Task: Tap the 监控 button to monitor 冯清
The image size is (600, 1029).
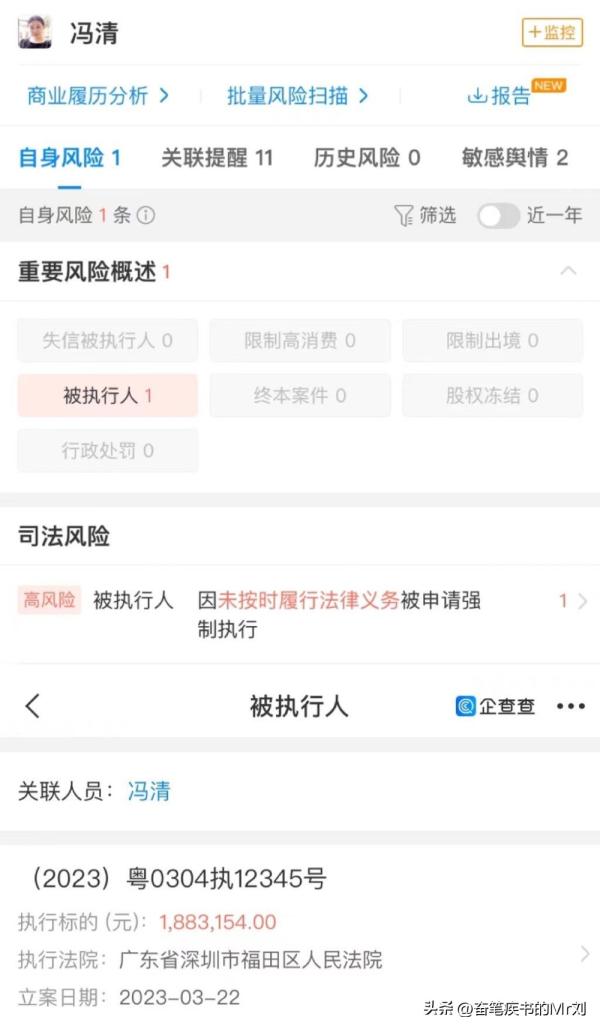Action: tap(552, 32)
